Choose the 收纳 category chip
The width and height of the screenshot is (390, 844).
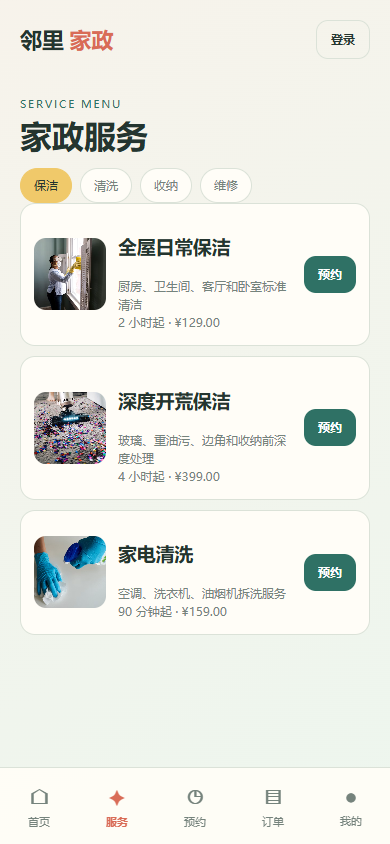point(166,186)
